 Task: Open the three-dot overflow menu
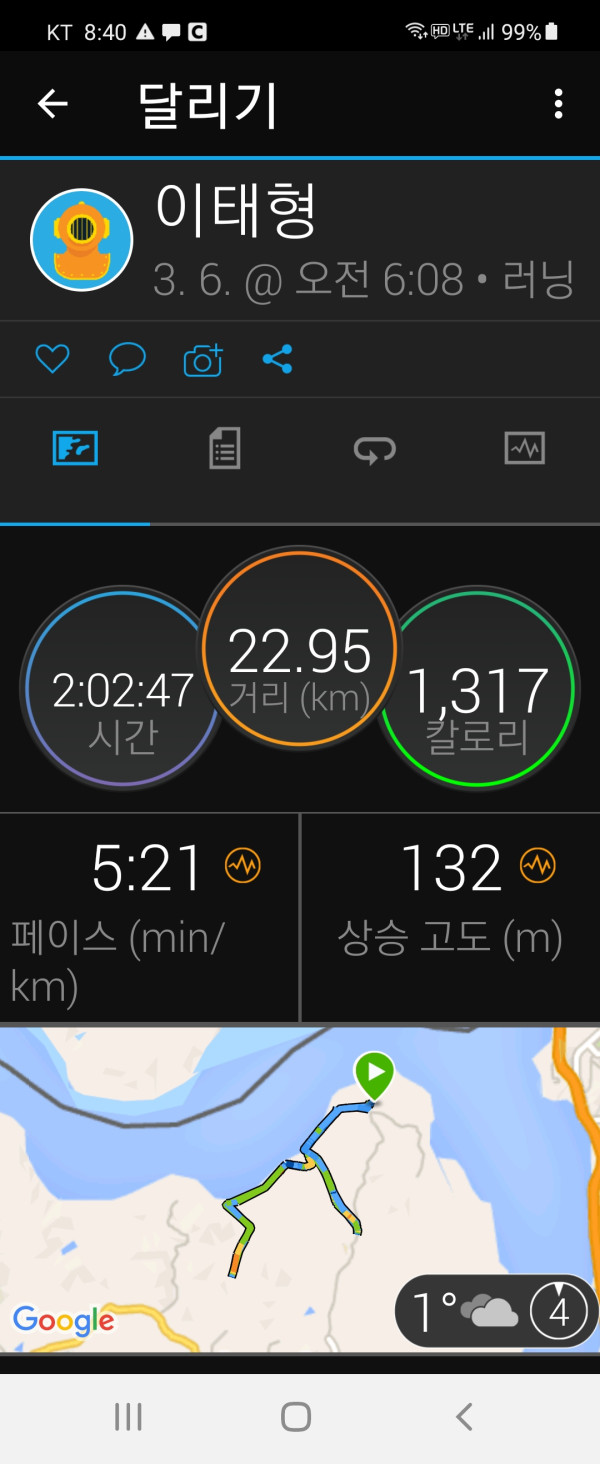pos(558,103)
